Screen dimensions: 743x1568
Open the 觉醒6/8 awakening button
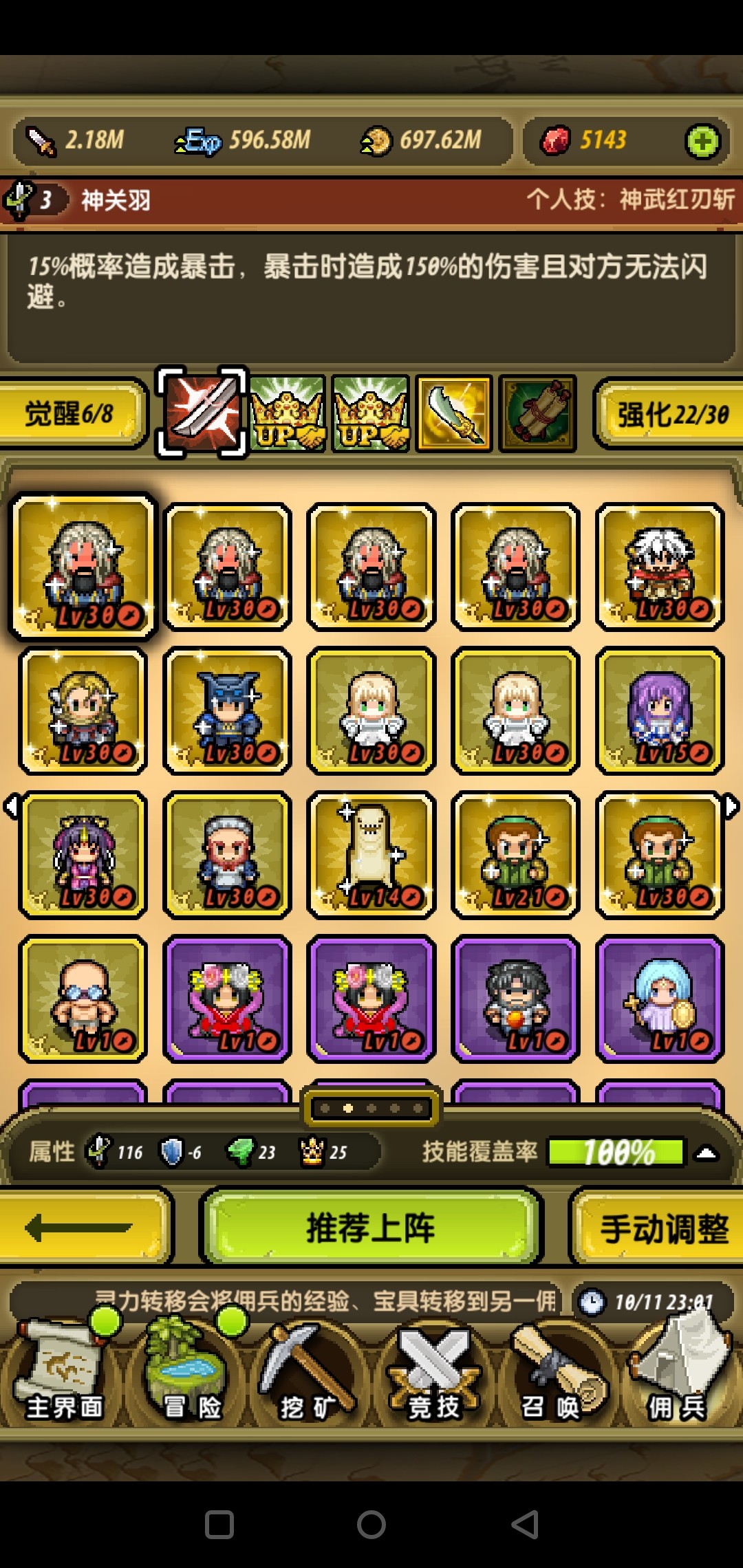pos(72,413)
